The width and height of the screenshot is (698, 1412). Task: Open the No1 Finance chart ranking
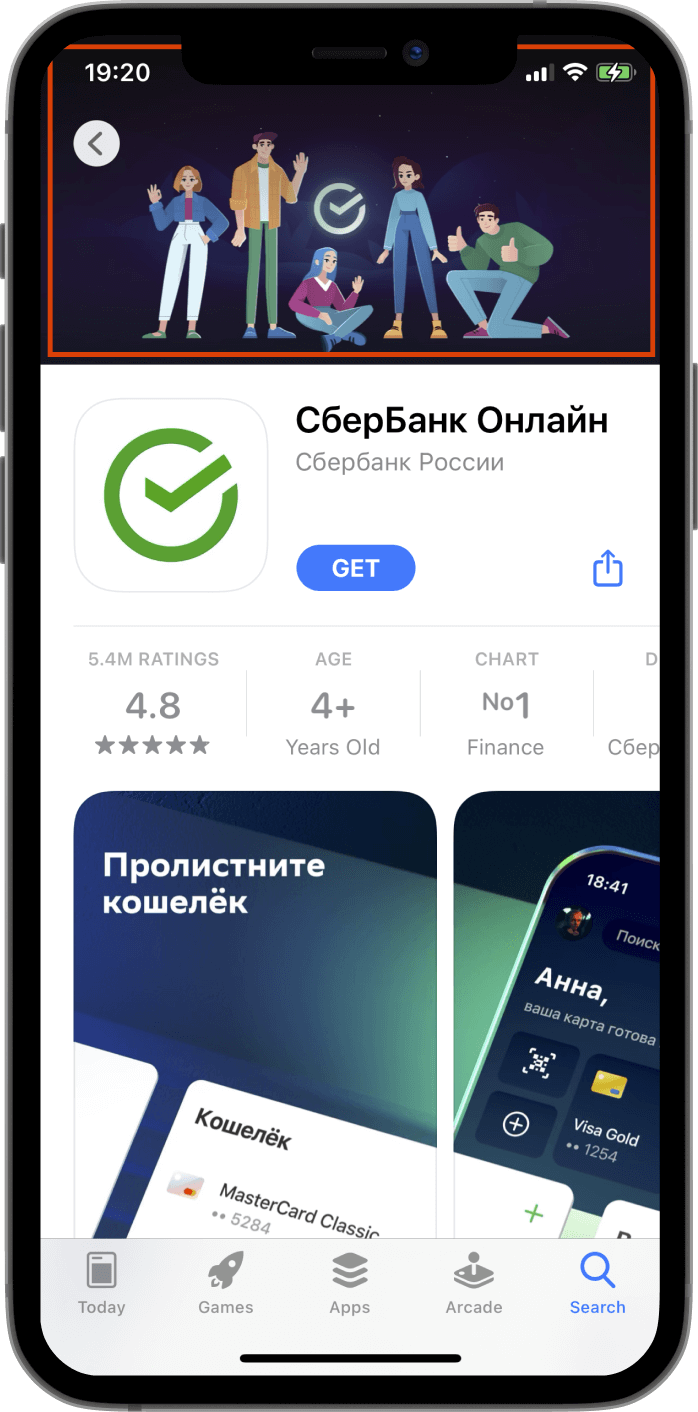506,705
